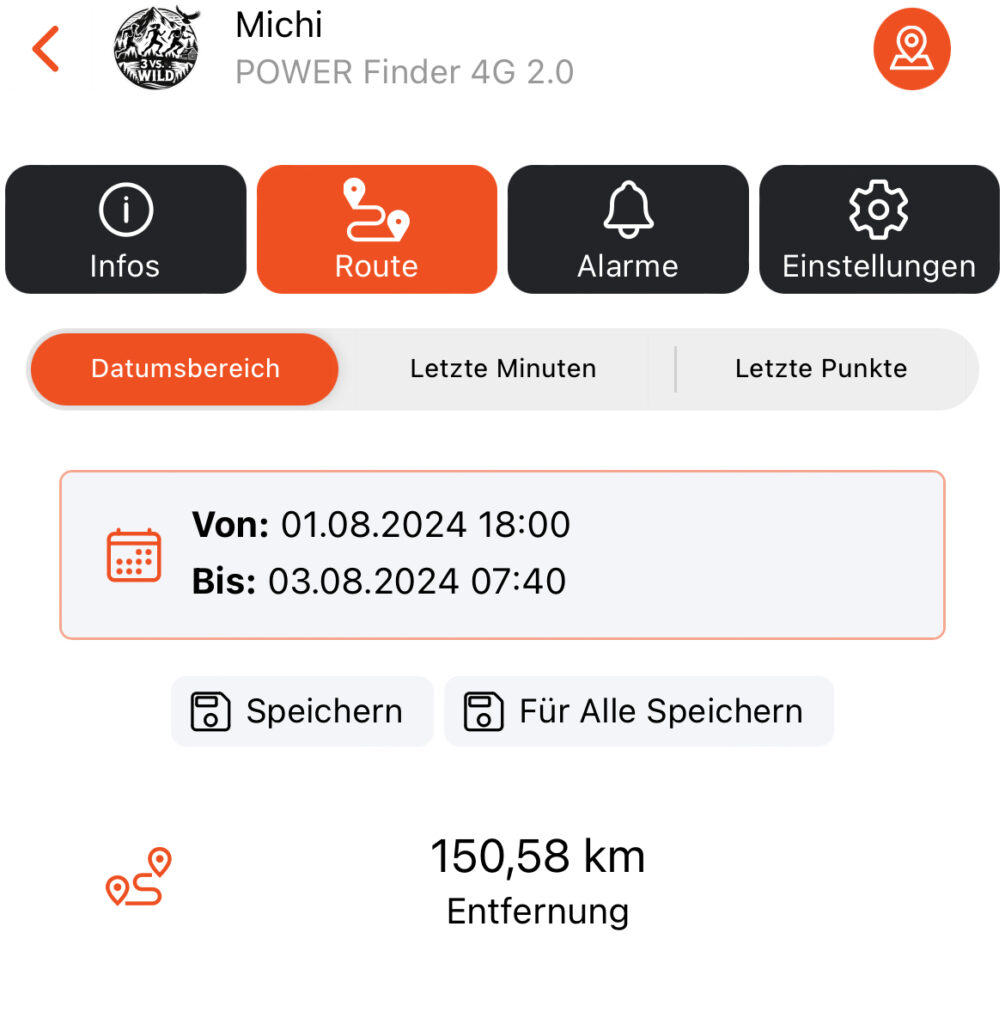The height and width of the screenshot is (1024, 1005).
Task: Tap Für Alle Speichern
Action: [x=638, y=711]
